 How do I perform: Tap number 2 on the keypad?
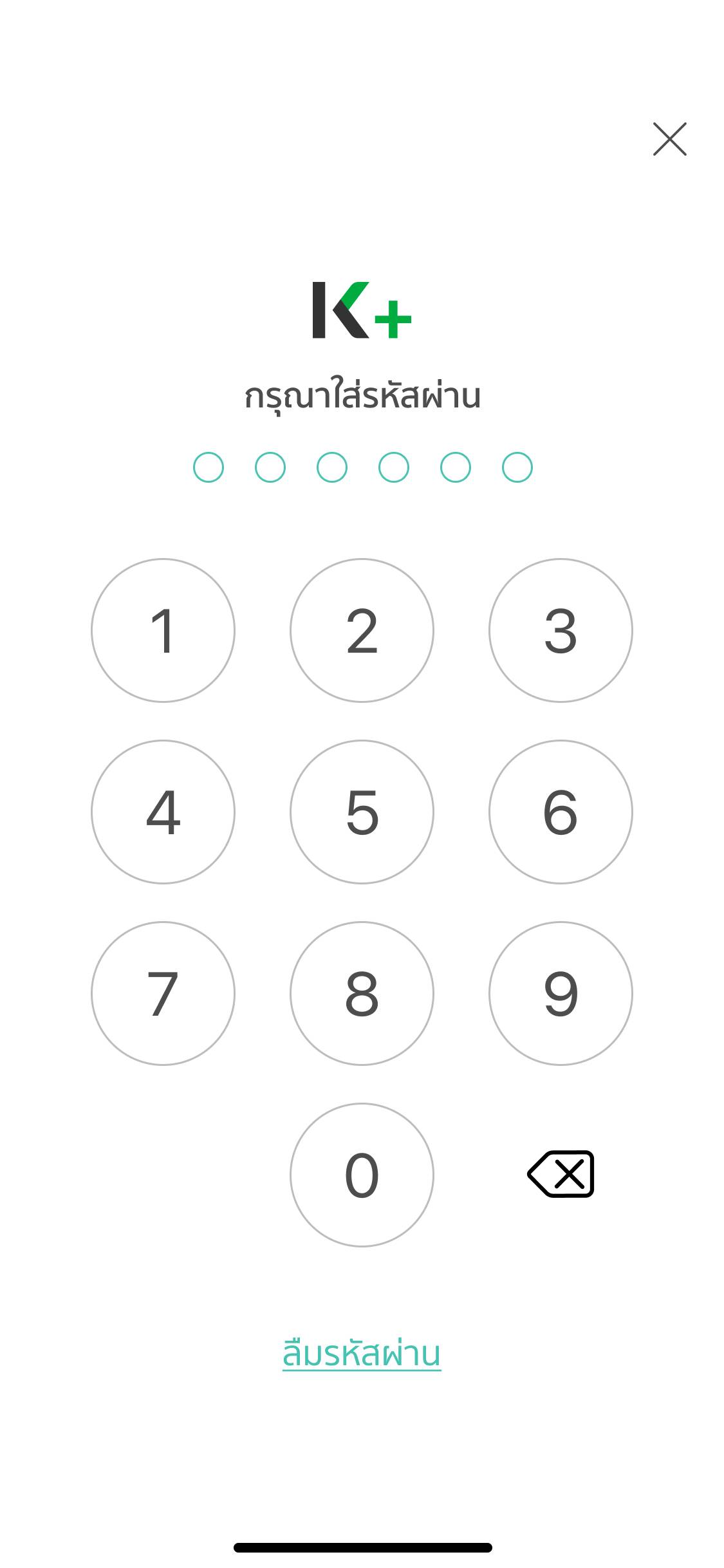[362, 630]
